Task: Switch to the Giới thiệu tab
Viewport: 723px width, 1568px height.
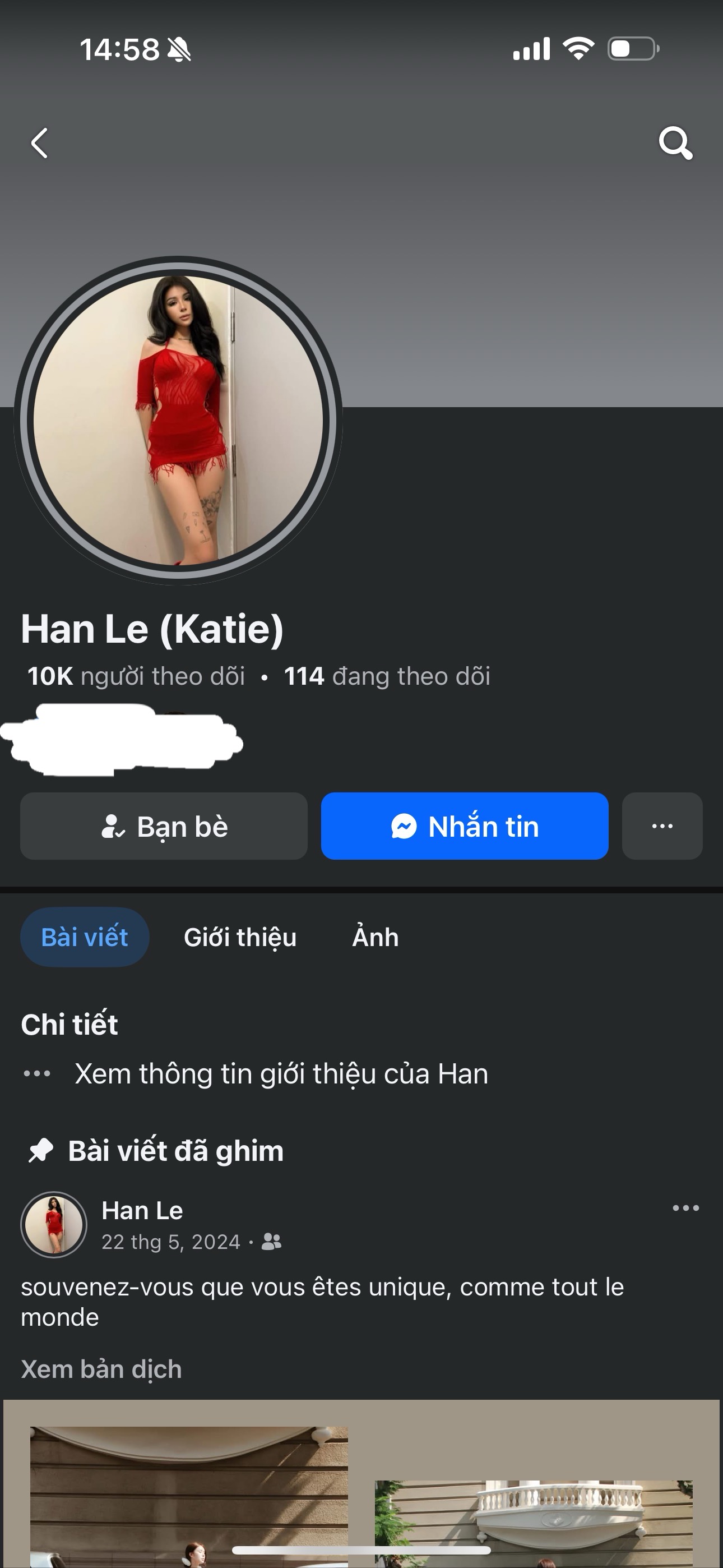Action: [240, 937]
